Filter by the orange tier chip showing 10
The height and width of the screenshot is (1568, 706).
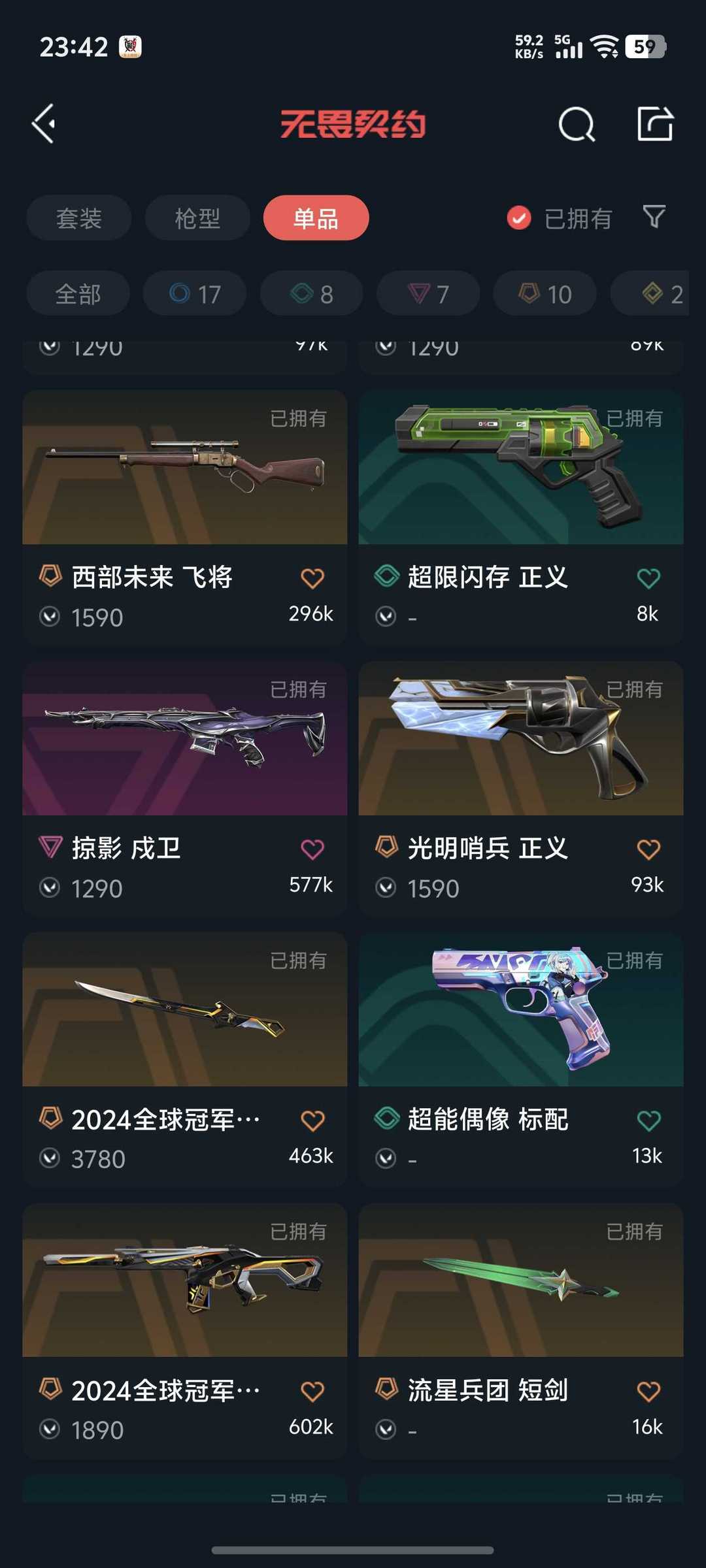[545, 294]
